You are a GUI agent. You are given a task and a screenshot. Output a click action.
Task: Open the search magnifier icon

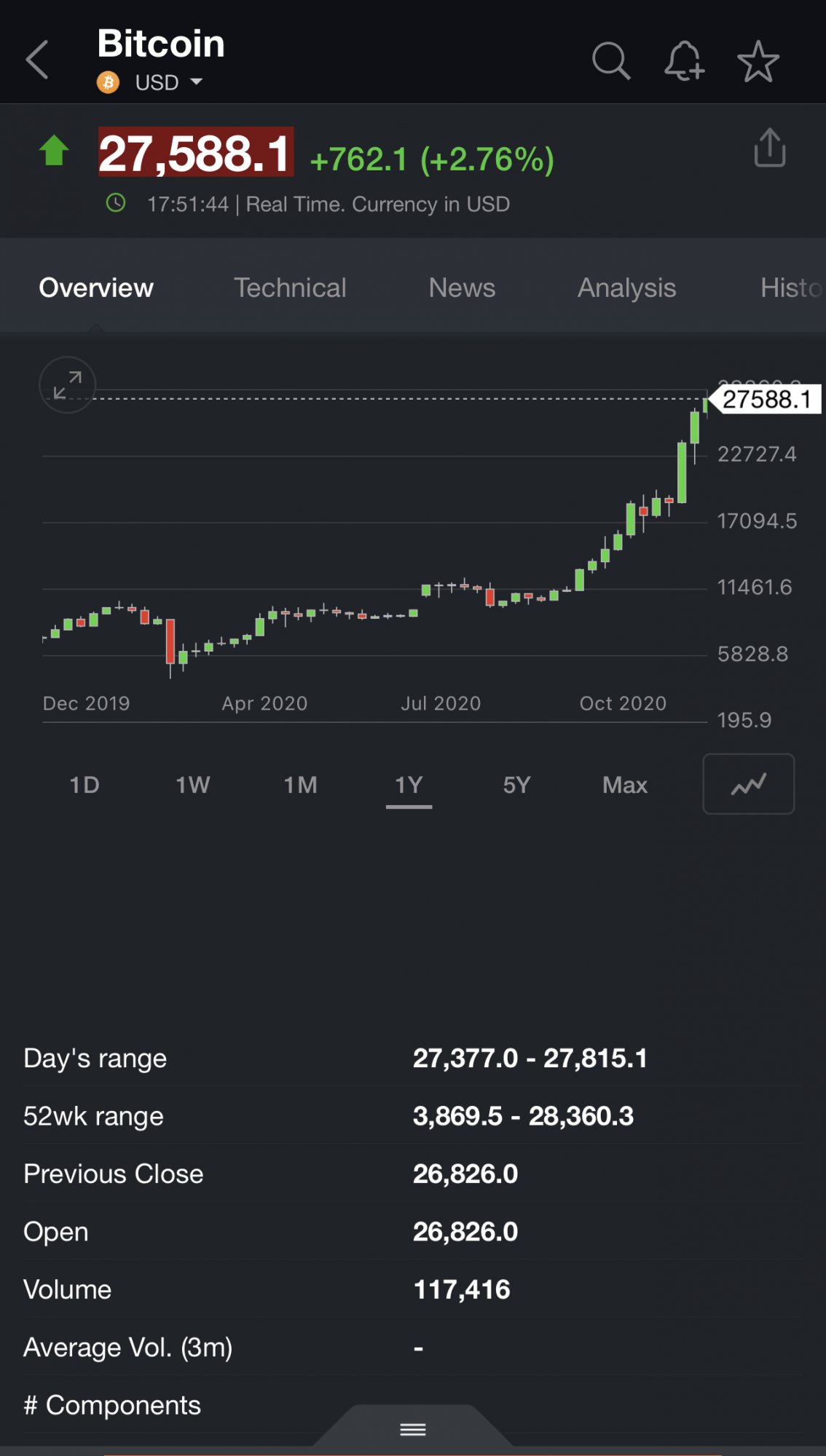[610, 60]
